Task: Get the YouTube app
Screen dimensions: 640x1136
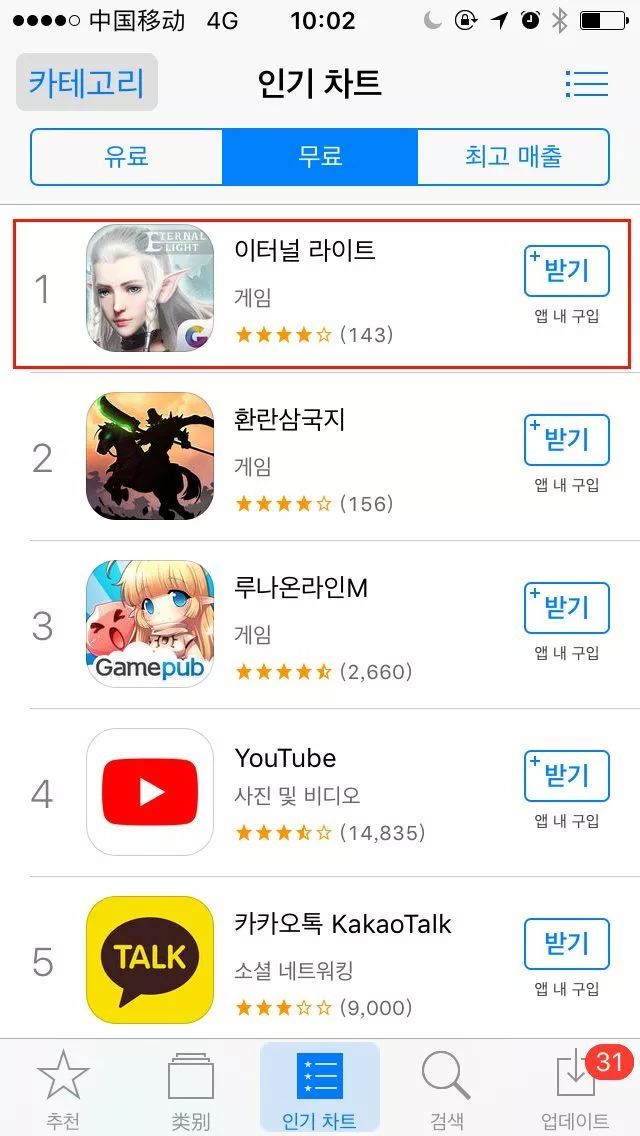Action: pyautogui.click(x=567, y=776)
